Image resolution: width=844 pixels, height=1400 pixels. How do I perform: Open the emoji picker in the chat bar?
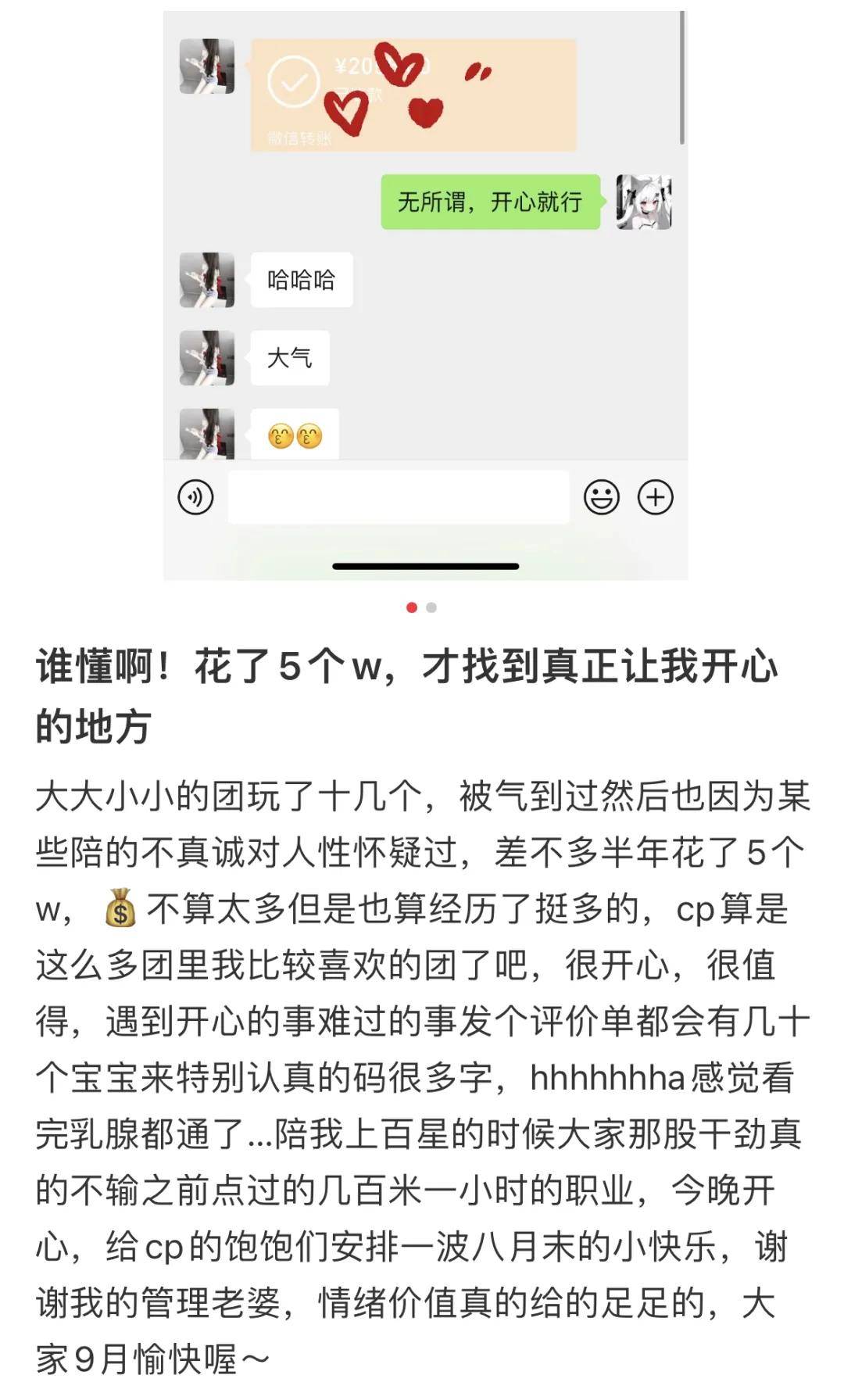click(601, 496)
